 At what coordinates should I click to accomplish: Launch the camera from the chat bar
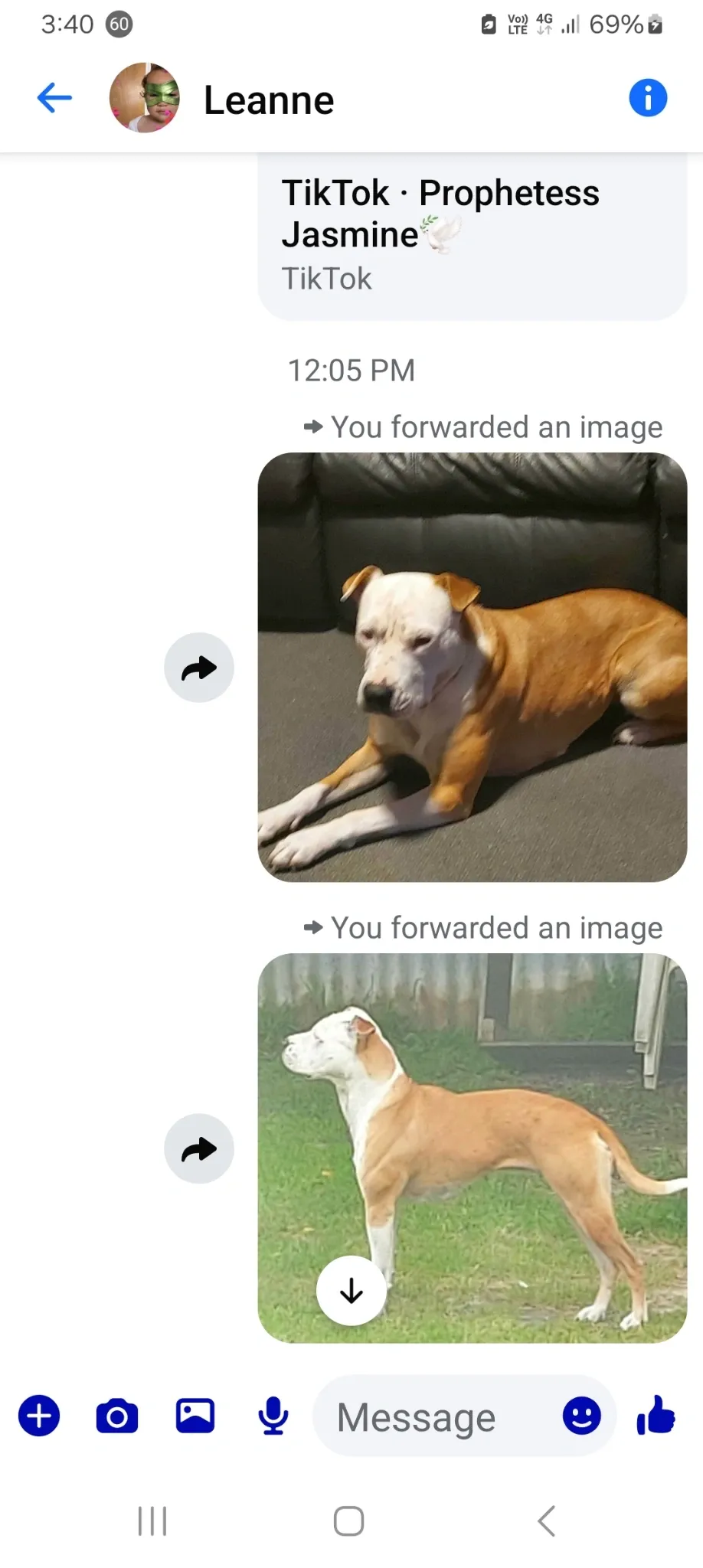[117, 1416]
